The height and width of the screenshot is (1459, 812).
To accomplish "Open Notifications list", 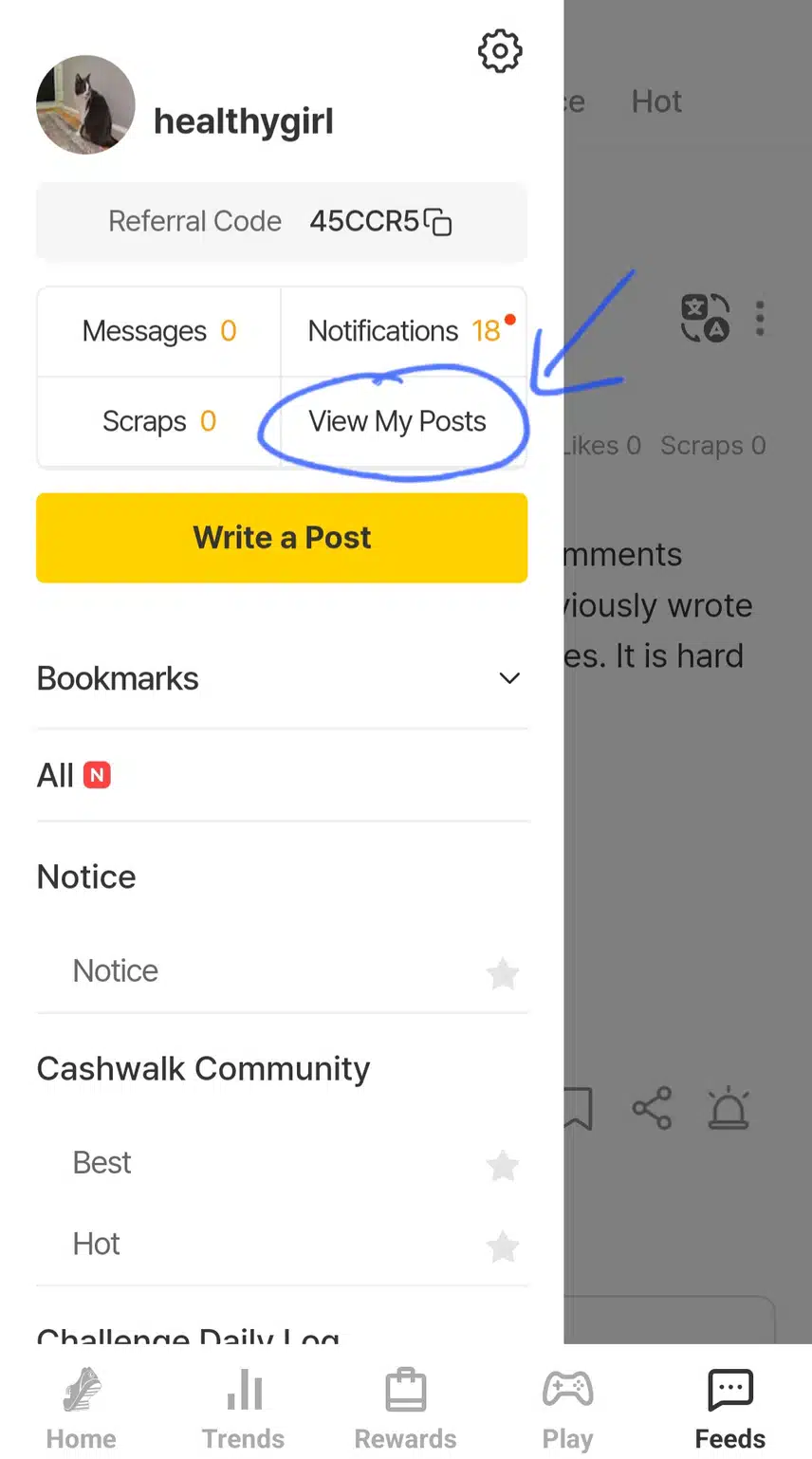I will (404, 331).
